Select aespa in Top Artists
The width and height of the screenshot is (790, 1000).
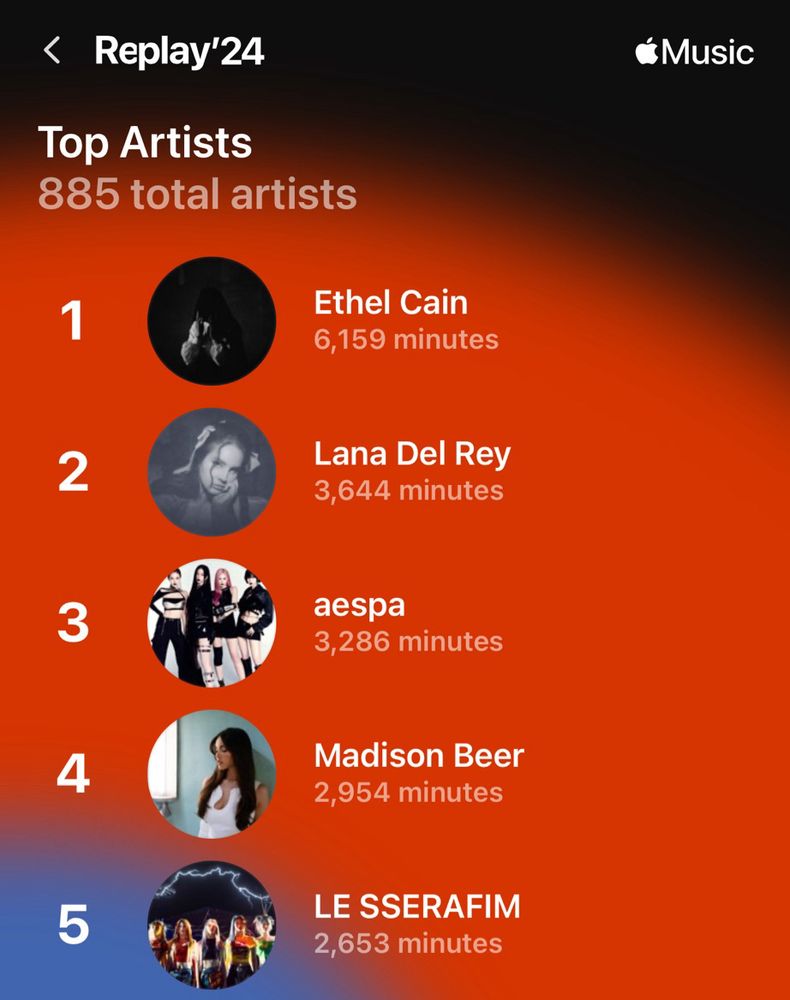point(359,622)
